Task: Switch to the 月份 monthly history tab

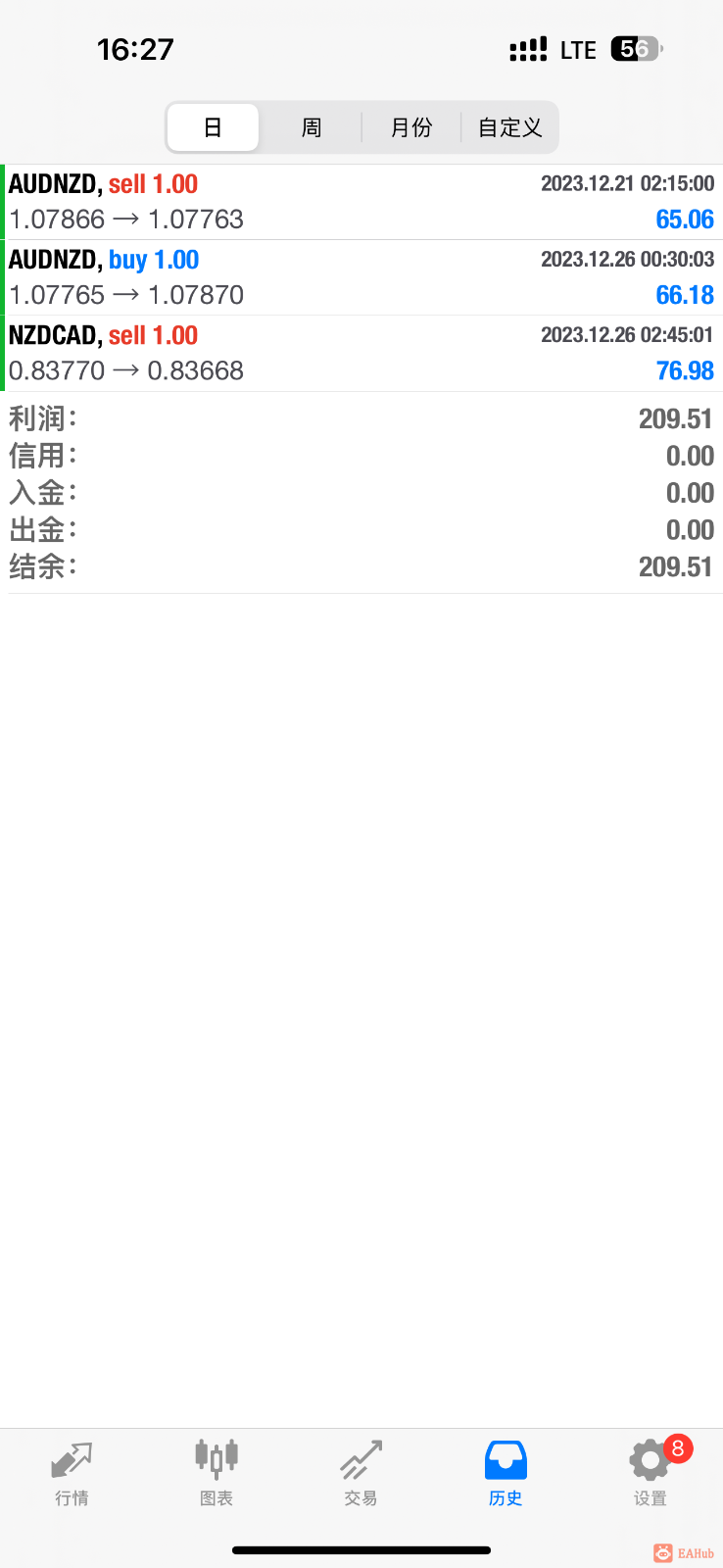Action: coord(410,126)
